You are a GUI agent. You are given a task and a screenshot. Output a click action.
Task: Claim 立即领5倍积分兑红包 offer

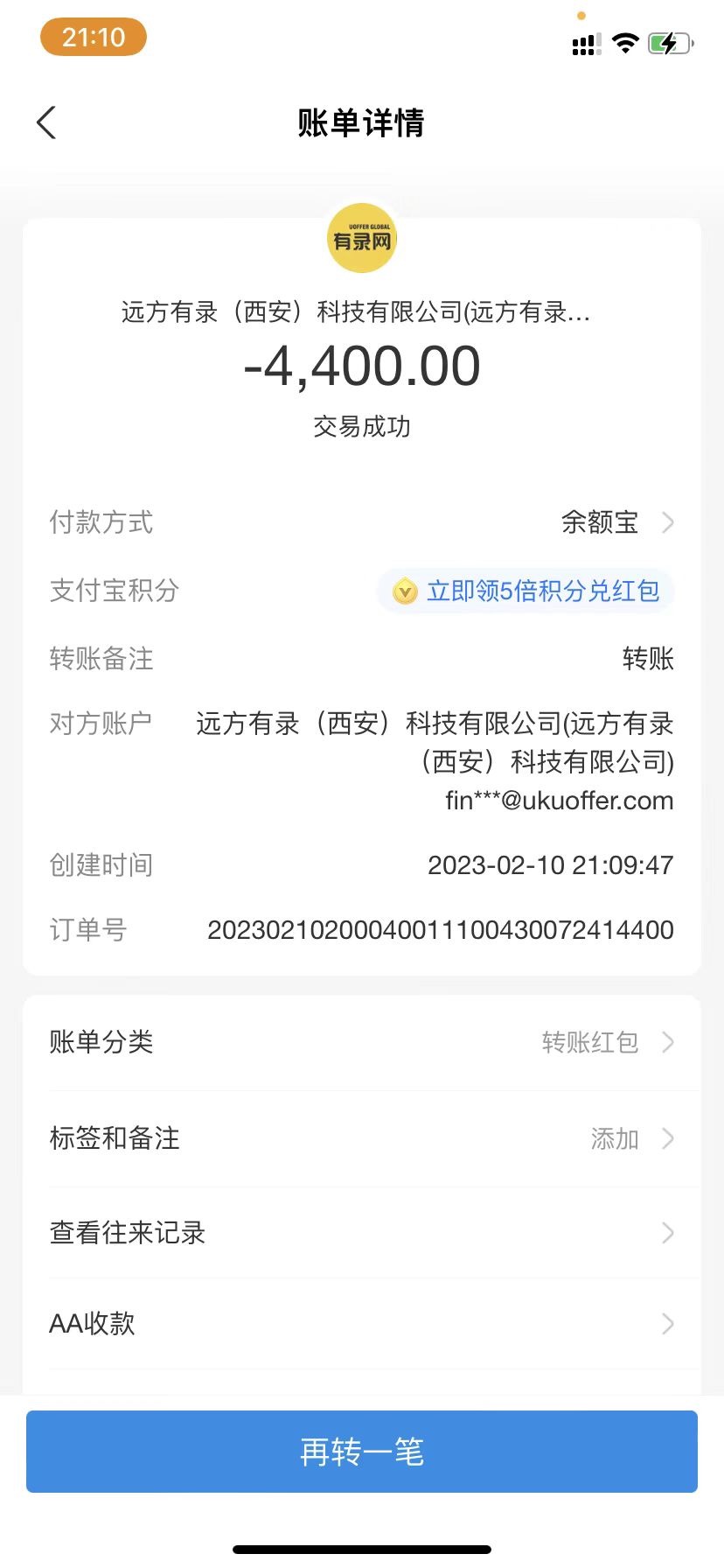[526, 591]
